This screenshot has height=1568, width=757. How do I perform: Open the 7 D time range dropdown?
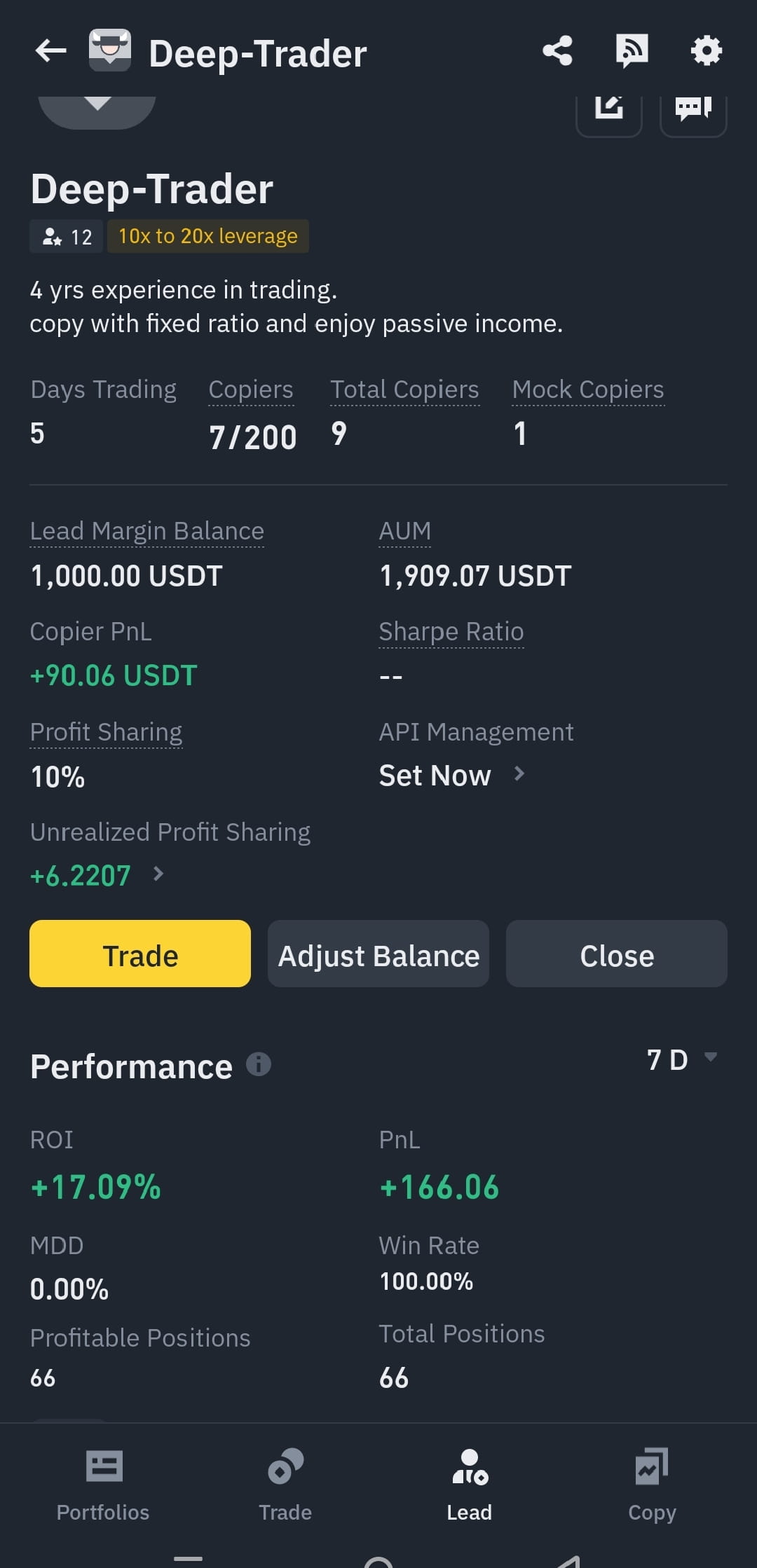tap(681, 1061)
